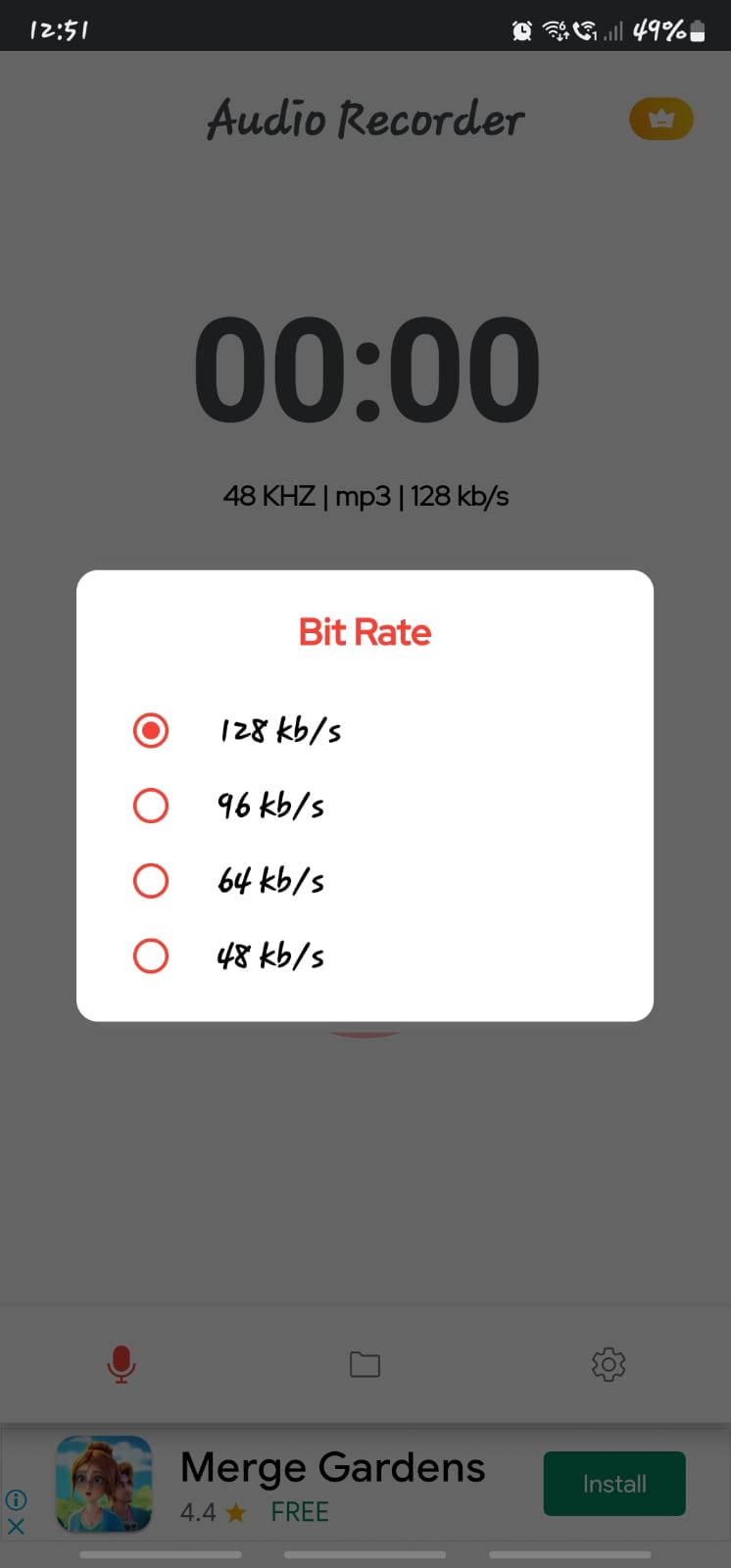Image resolution: width=731 pixels, height=1568 pixels.
Task: Set bit rate to 48 kb/s
Action: pos(151,956)
